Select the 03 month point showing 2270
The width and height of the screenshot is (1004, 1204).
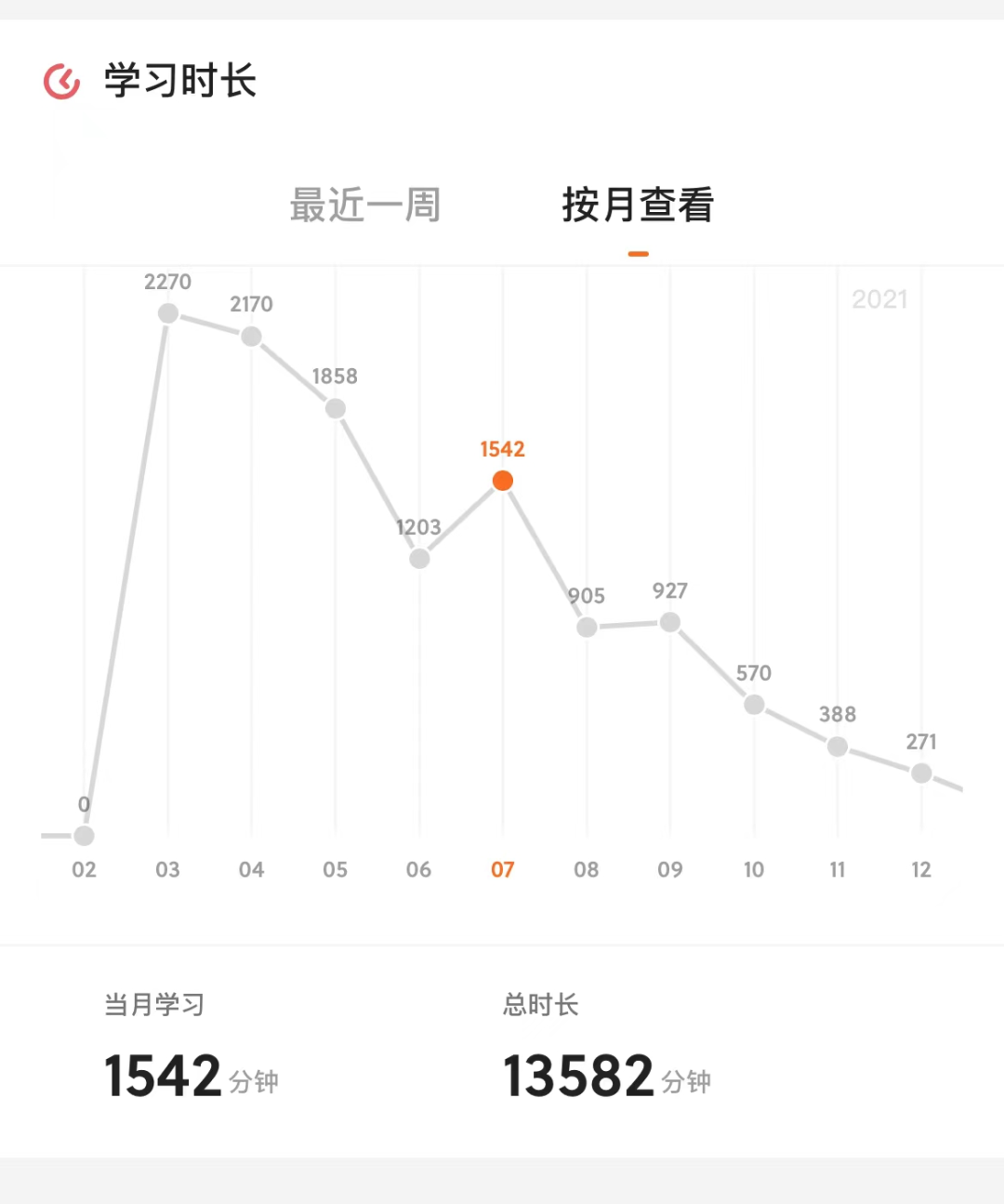[x=168, y=313]
